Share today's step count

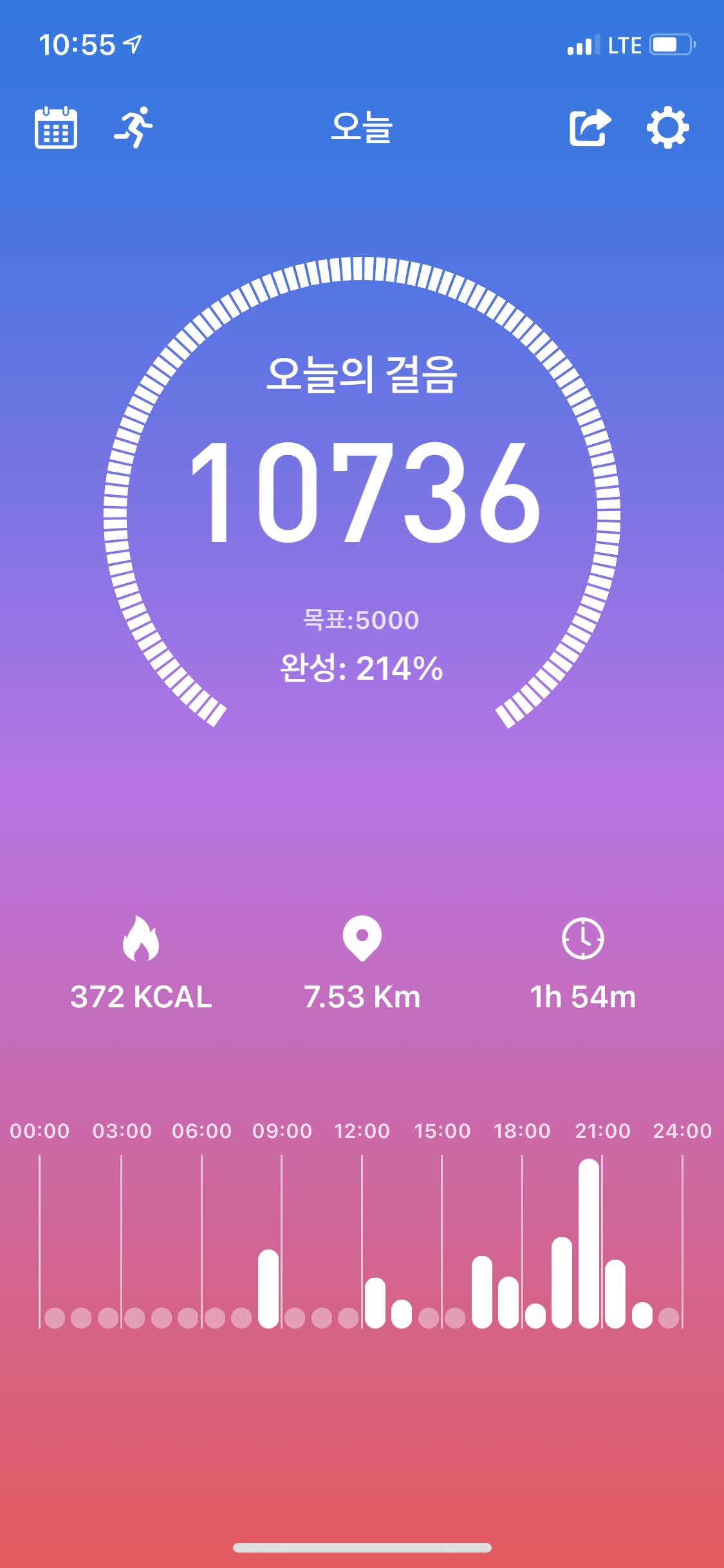tap(589, 127)
